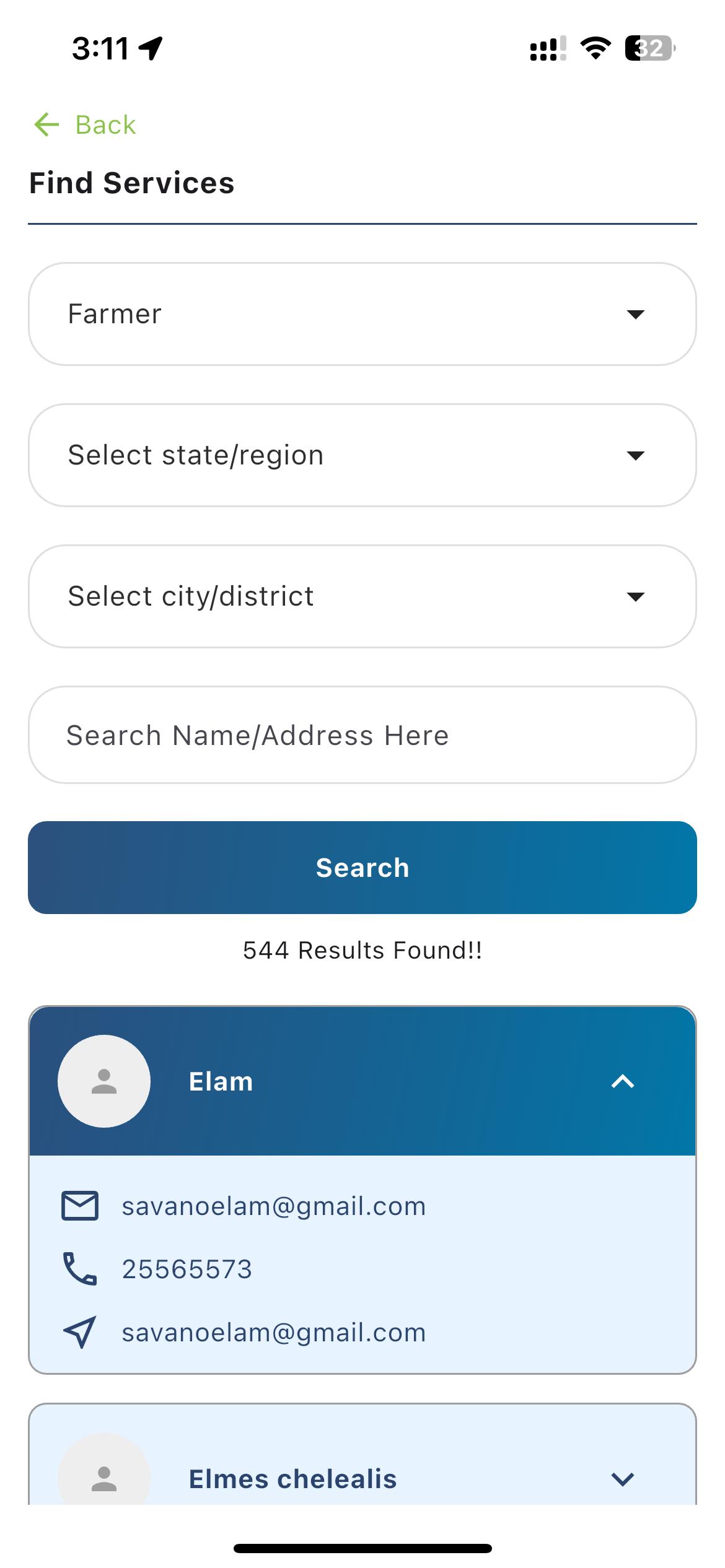Tap the Search button
Screen dimensions: 725x1568
[362, 868]
